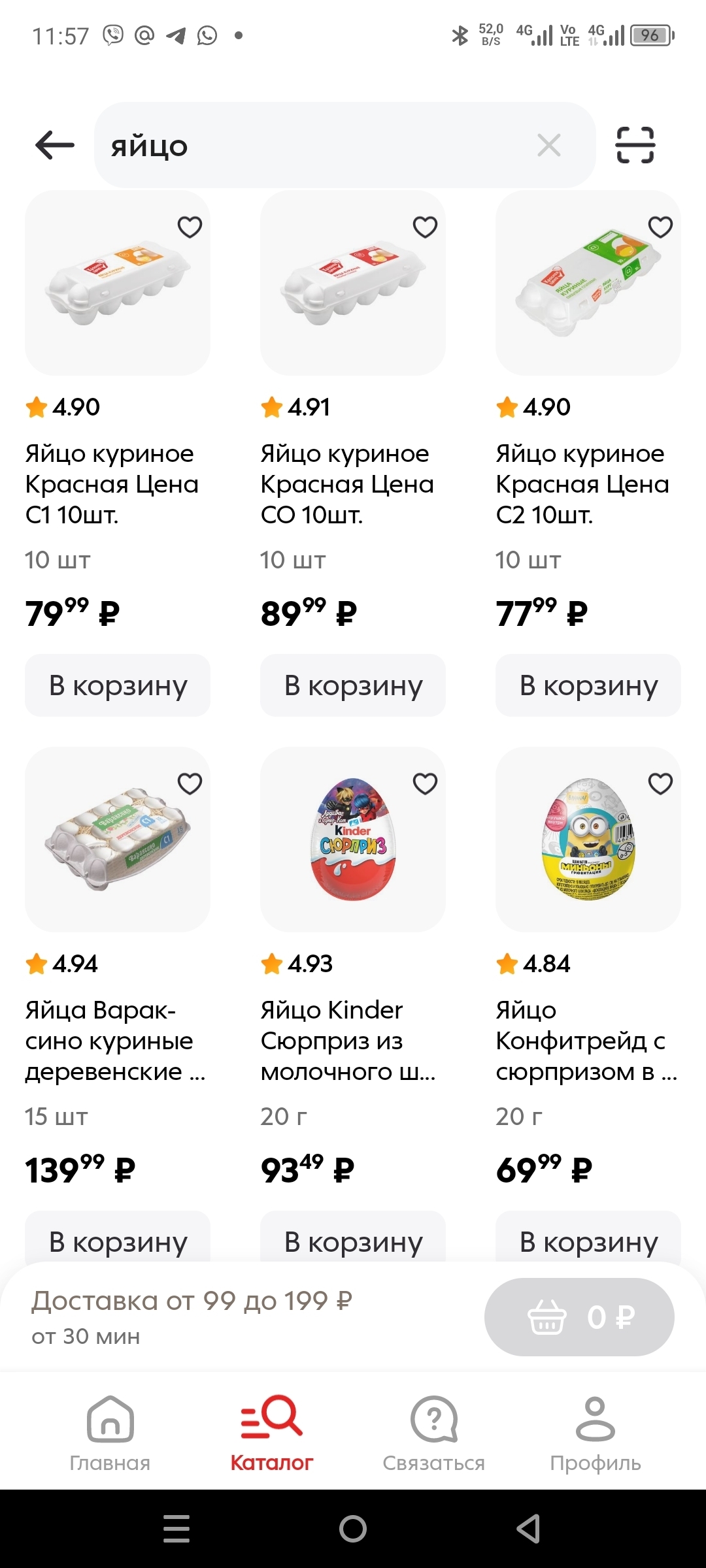Screen dimensions: 706x1568
Task: Tap the 'яйцо' search field
Action: [314, 145]
